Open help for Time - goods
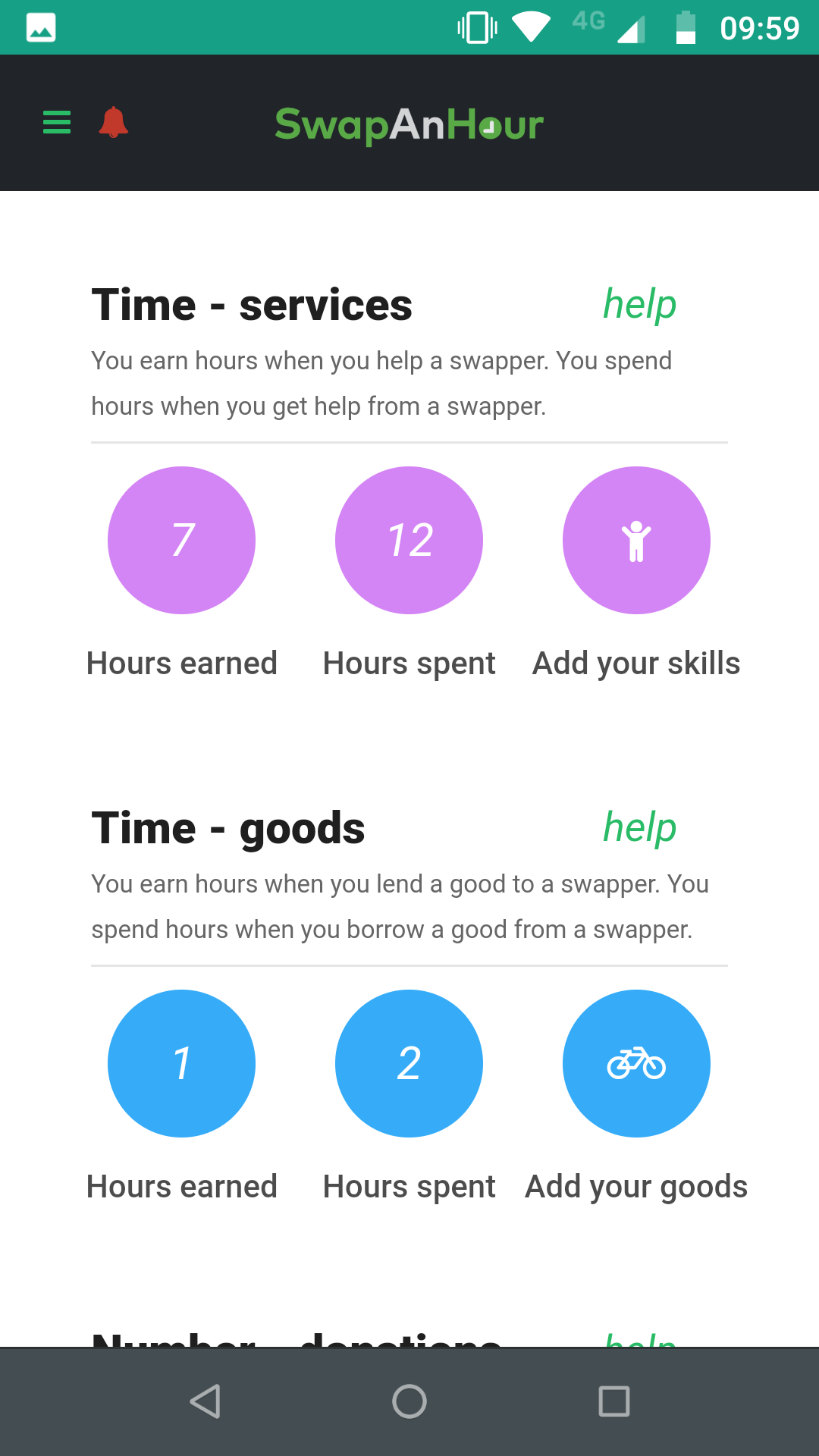The height and width of the screenshot is (1456, 819). pyautogui.click(x=639, y=828)
